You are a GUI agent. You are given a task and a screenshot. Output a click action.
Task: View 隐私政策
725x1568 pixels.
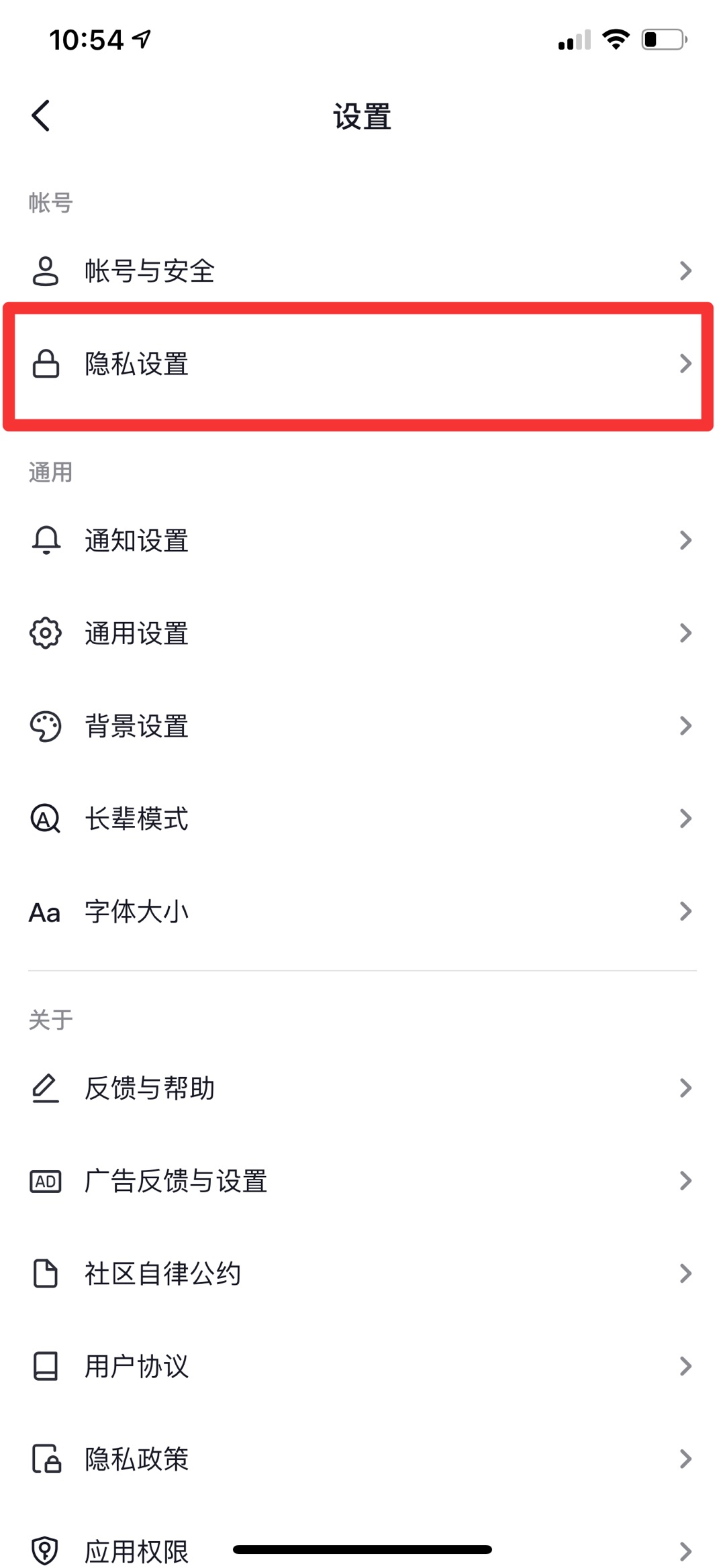(362, 1459)
